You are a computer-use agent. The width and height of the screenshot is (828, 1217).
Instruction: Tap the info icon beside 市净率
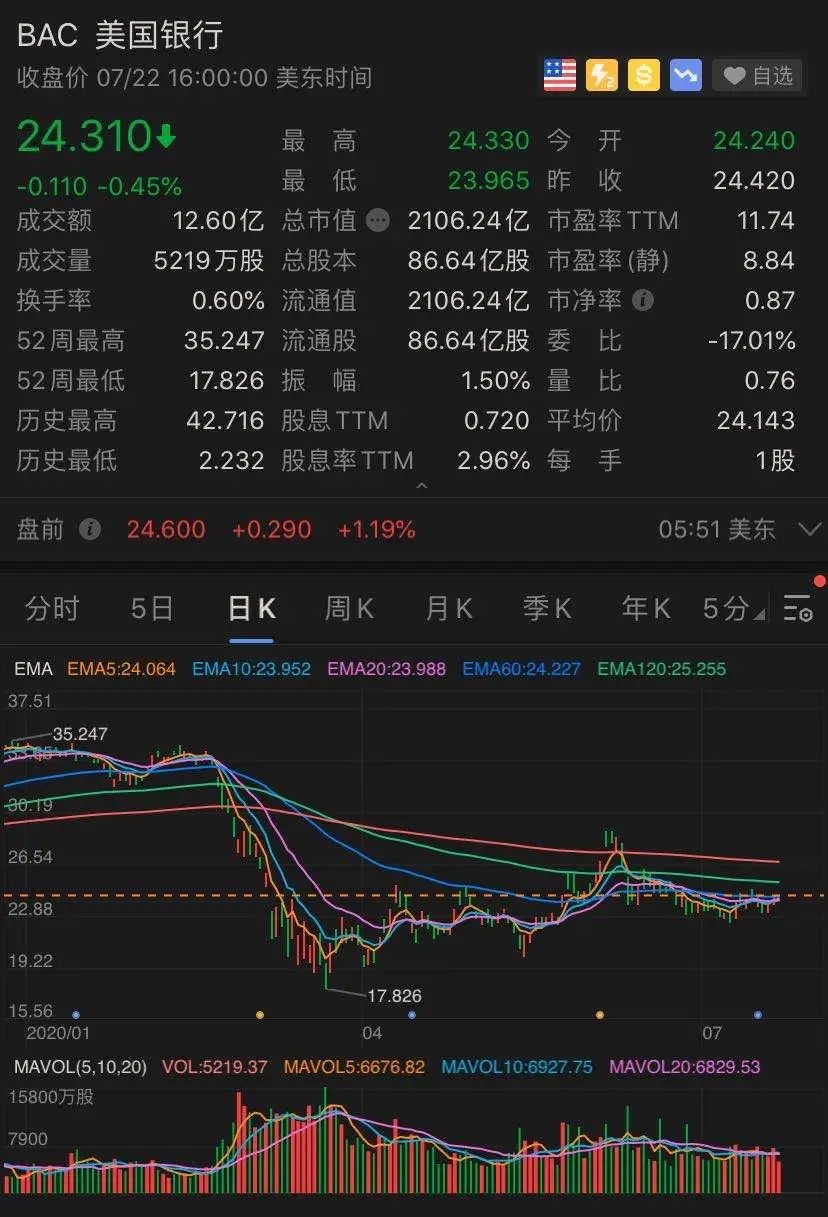click(x=644, y=300)
